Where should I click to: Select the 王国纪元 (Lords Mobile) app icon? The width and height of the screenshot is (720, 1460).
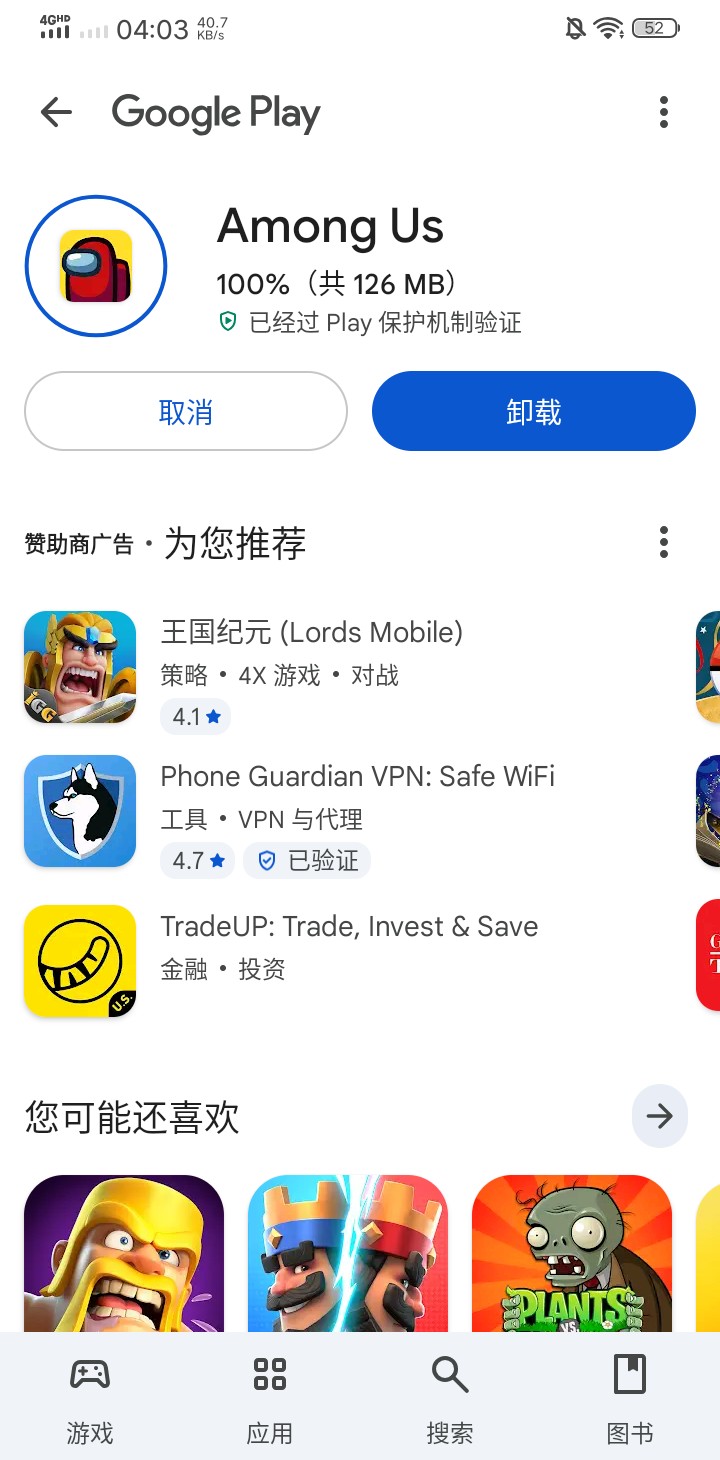[x=79, y=666]
